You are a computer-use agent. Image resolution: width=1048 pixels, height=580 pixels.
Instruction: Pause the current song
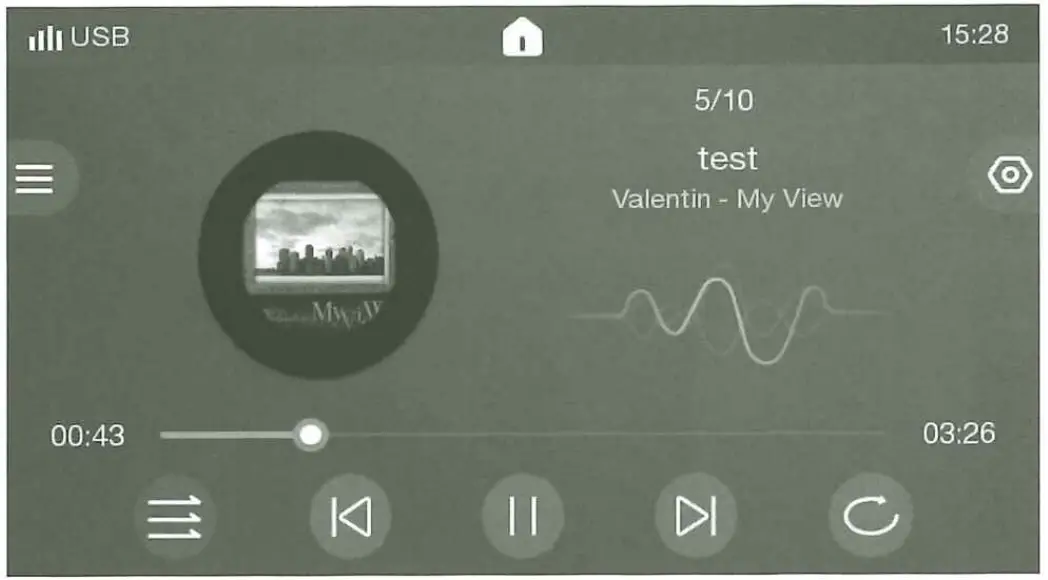click(523, 517)
